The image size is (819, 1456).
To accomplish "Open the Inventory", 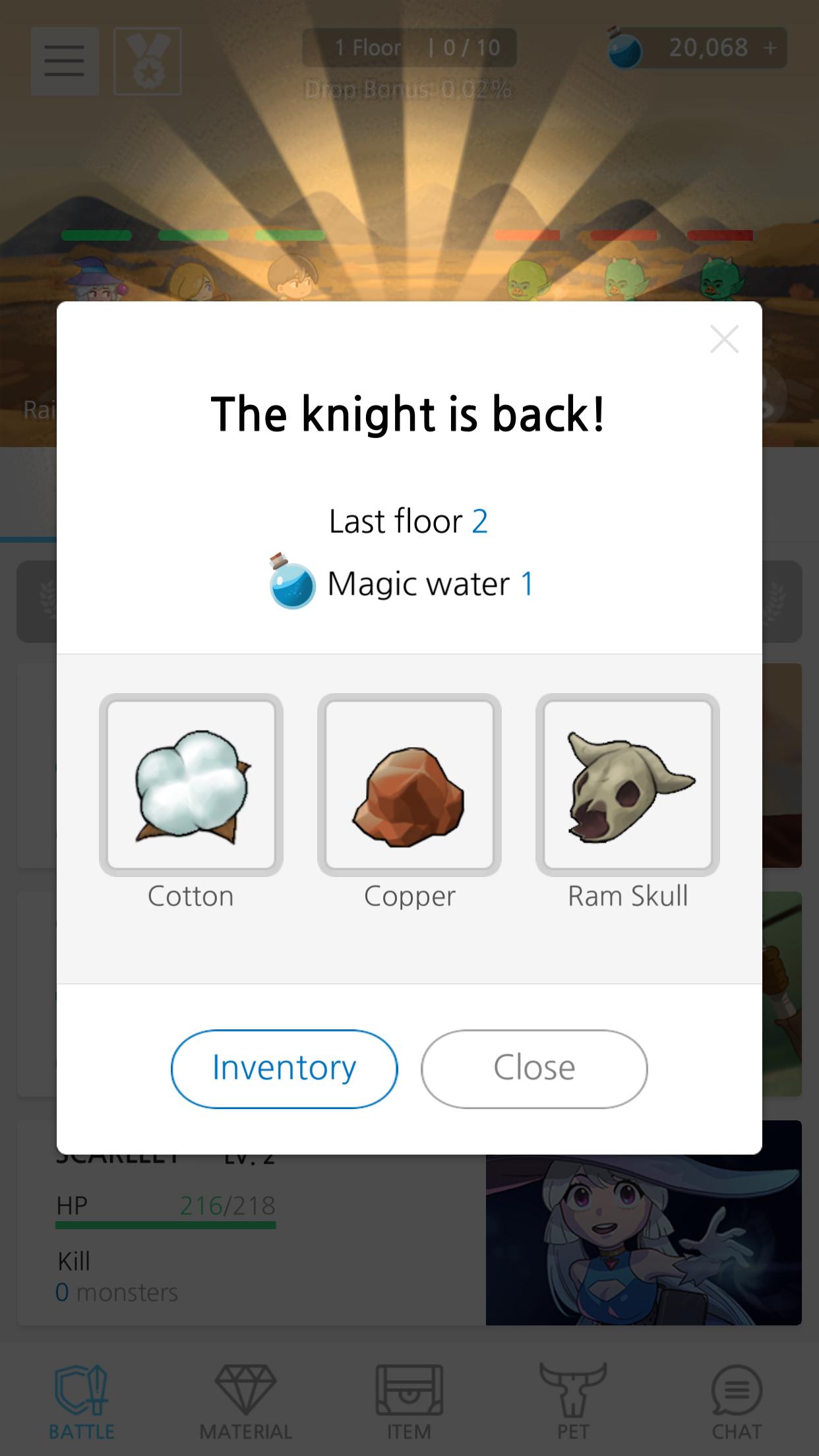I will [x=283, y=1068].
